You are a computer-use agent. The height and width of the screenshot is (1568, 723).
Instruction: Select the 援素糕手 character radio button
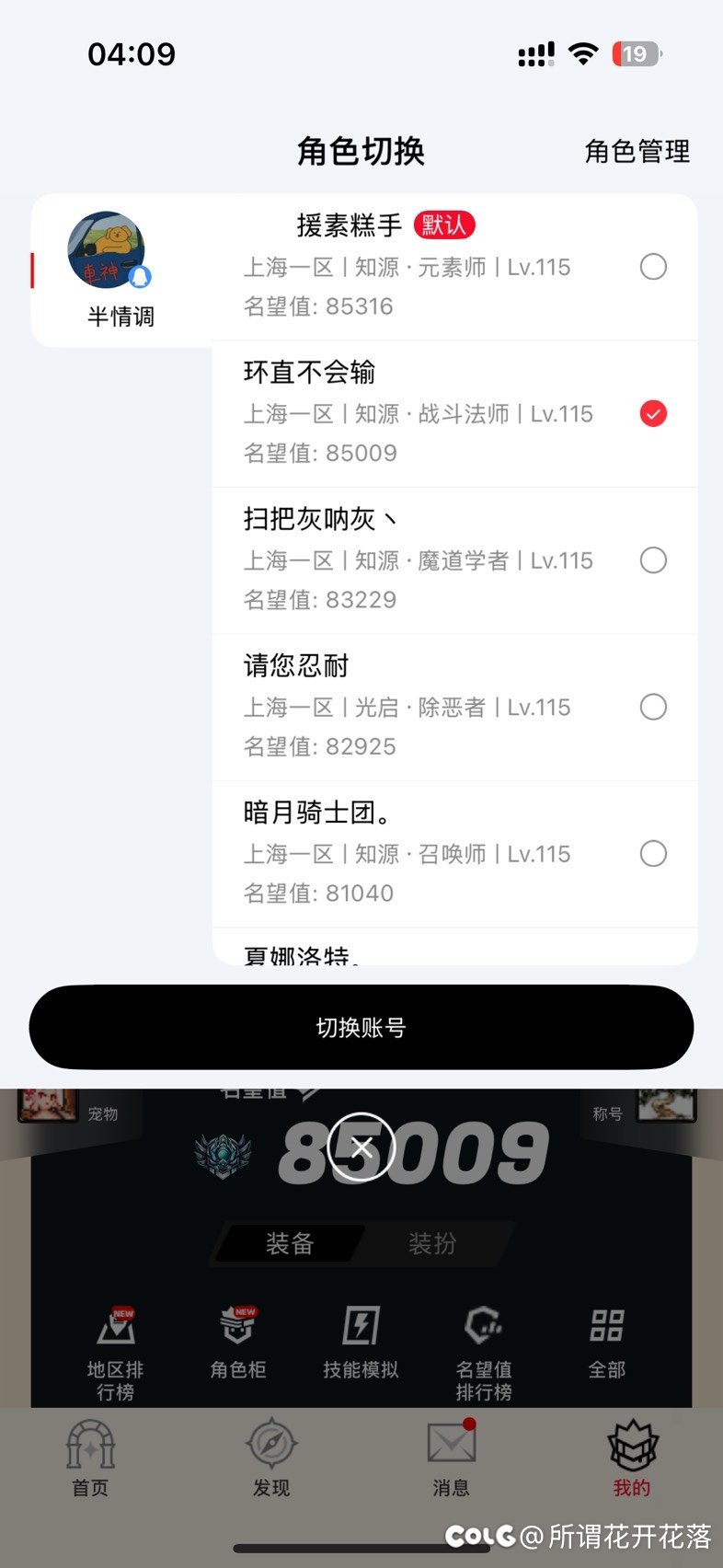(x=652, y=267)
